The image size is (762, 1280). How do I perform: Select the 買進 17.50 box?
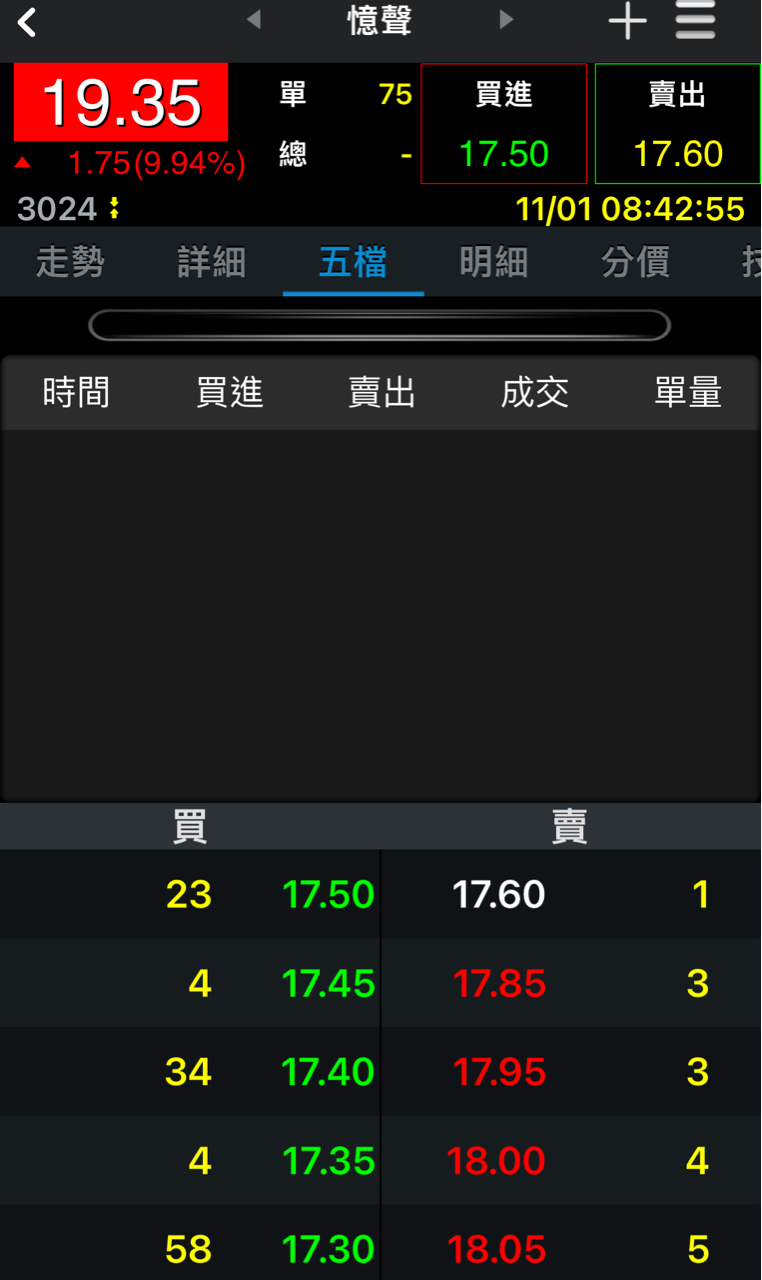point(504,124)
